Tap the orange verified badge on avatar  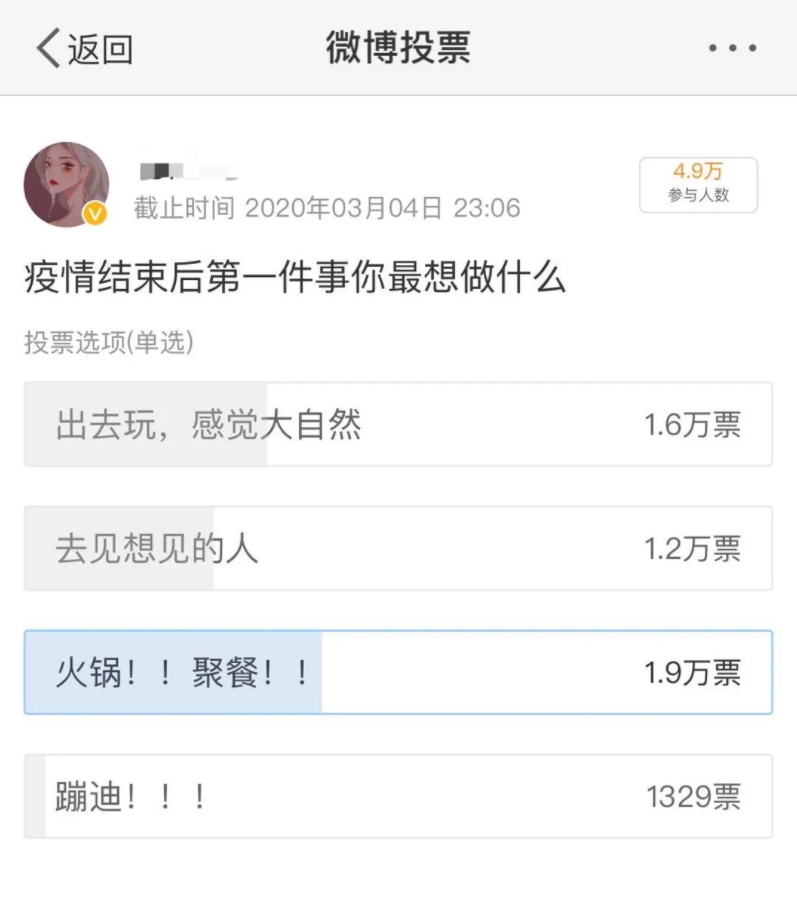pyautogui.click(x=97, y=214)
